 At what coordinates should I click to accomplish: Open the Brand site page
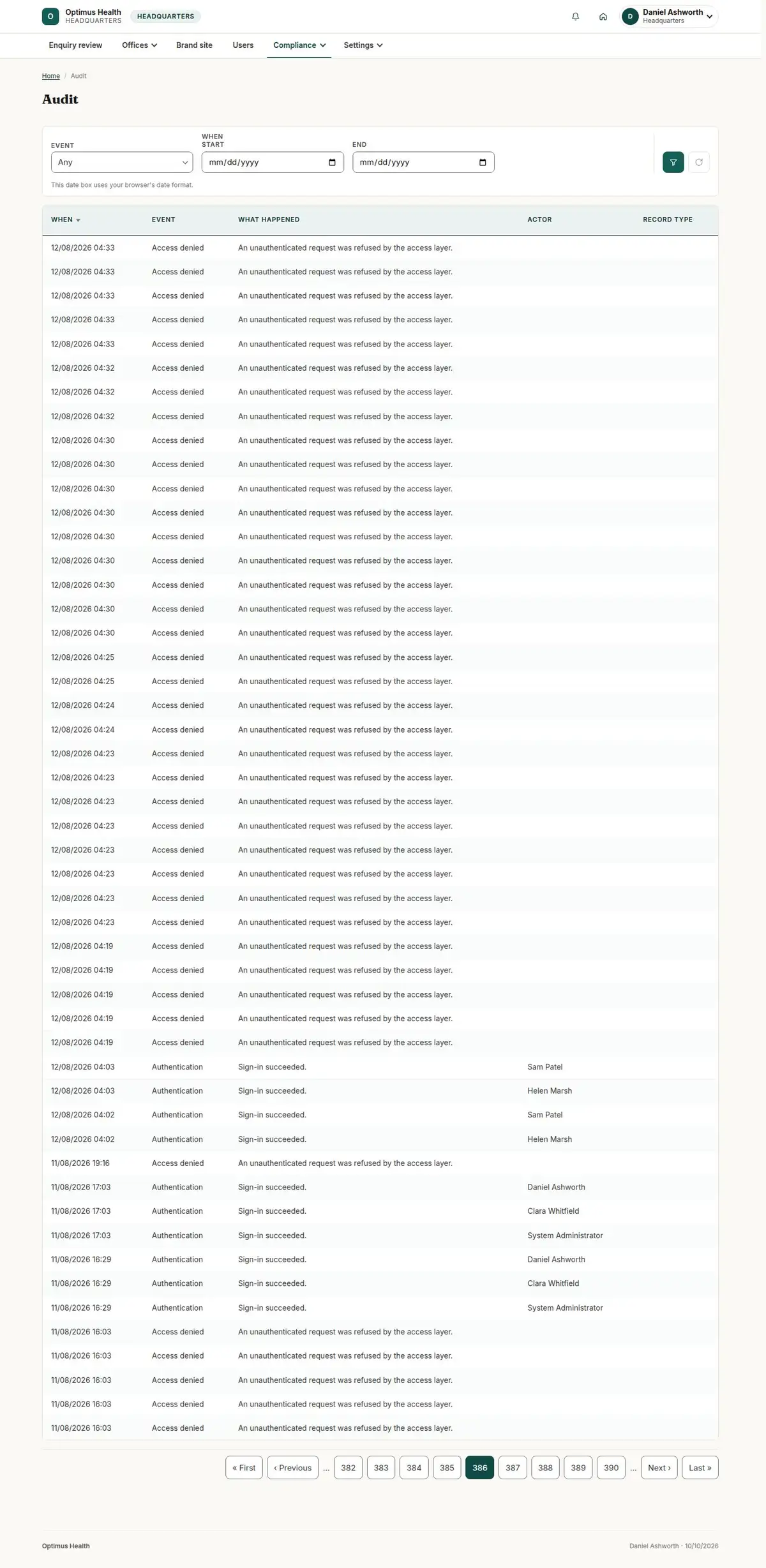[194, 45]
